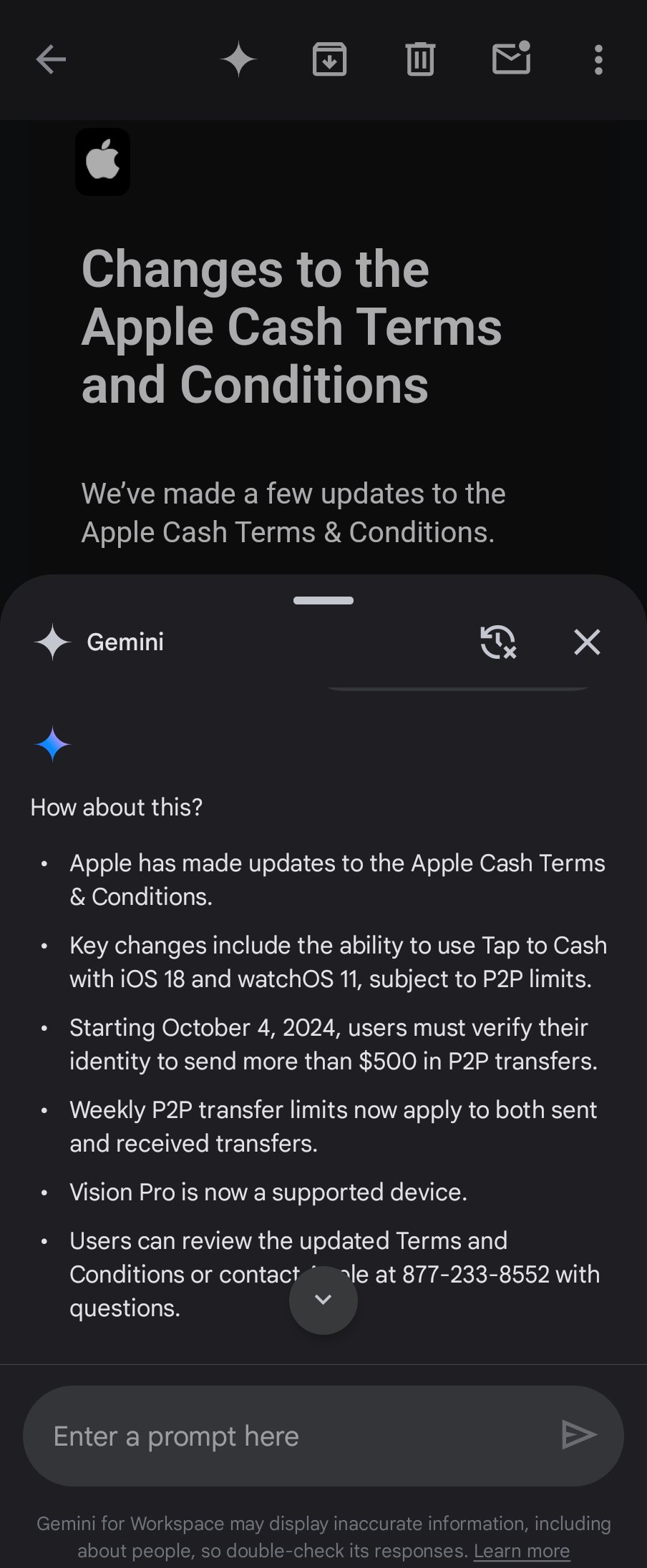Open the 'Learn more' link
This screenshot has width=647, height=1568.
(522, 1551)
